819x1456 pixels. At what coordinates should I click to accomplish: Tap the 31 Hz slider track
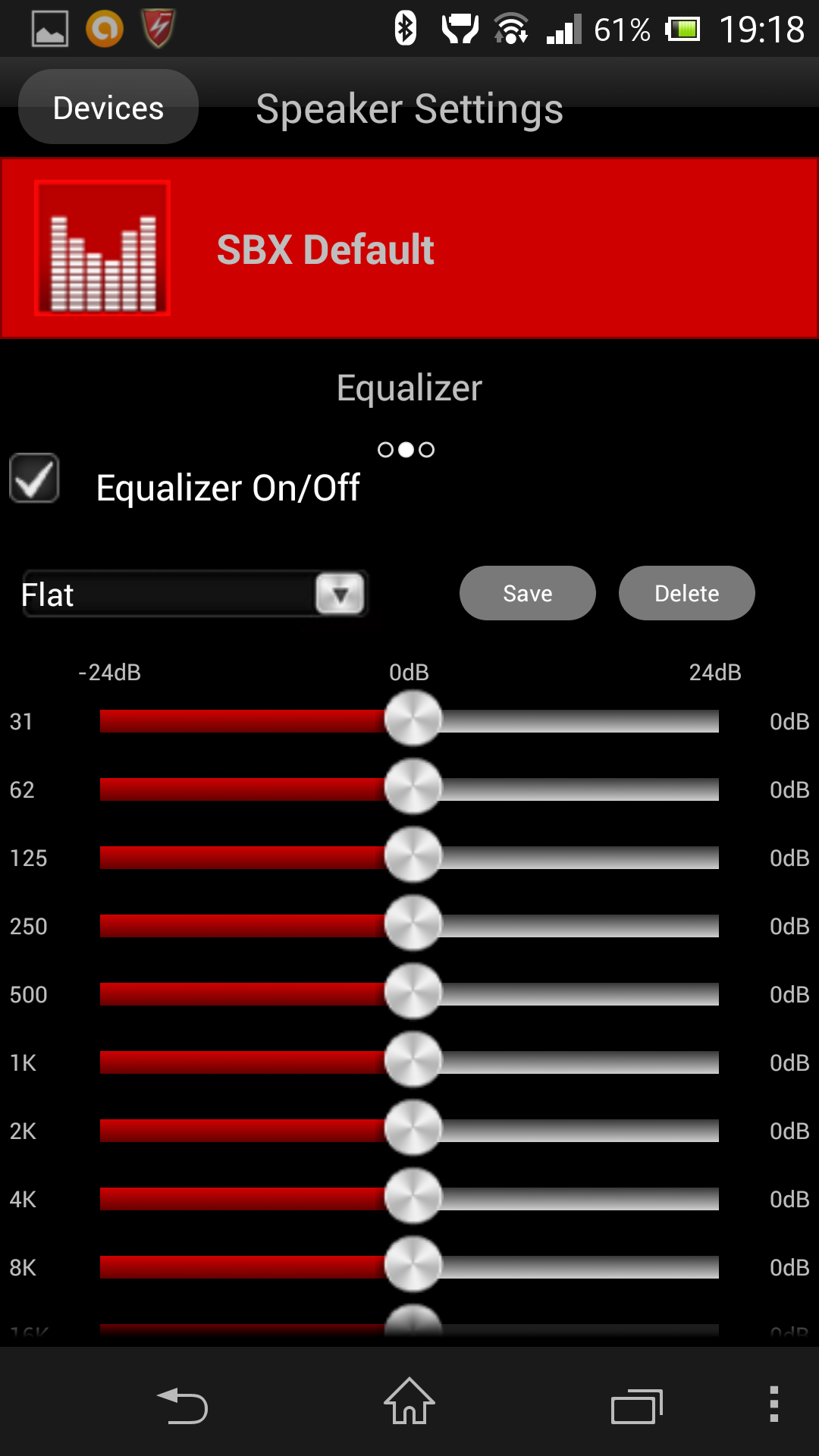[x=409, y=721]
